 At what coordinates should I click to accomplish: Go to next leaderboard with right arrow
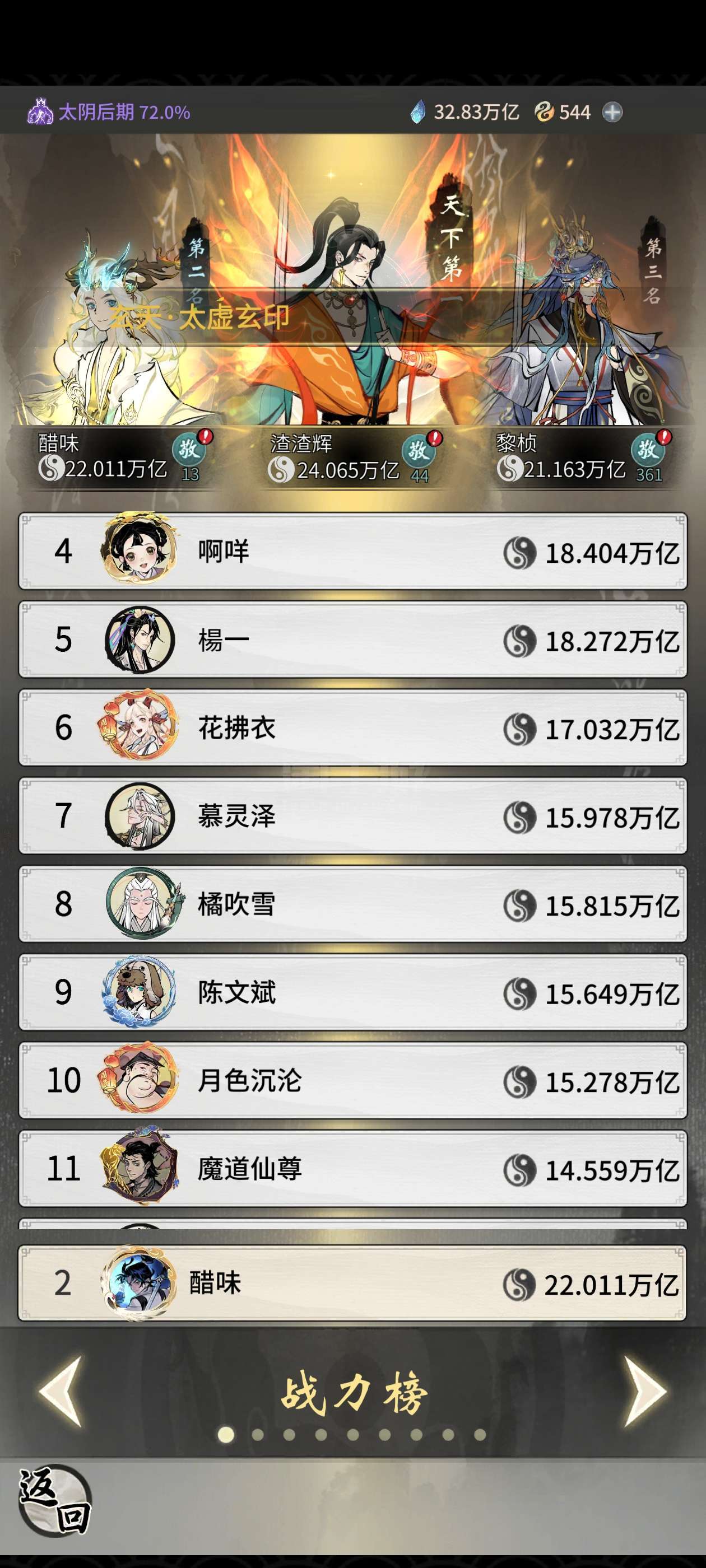(644, 1392)
